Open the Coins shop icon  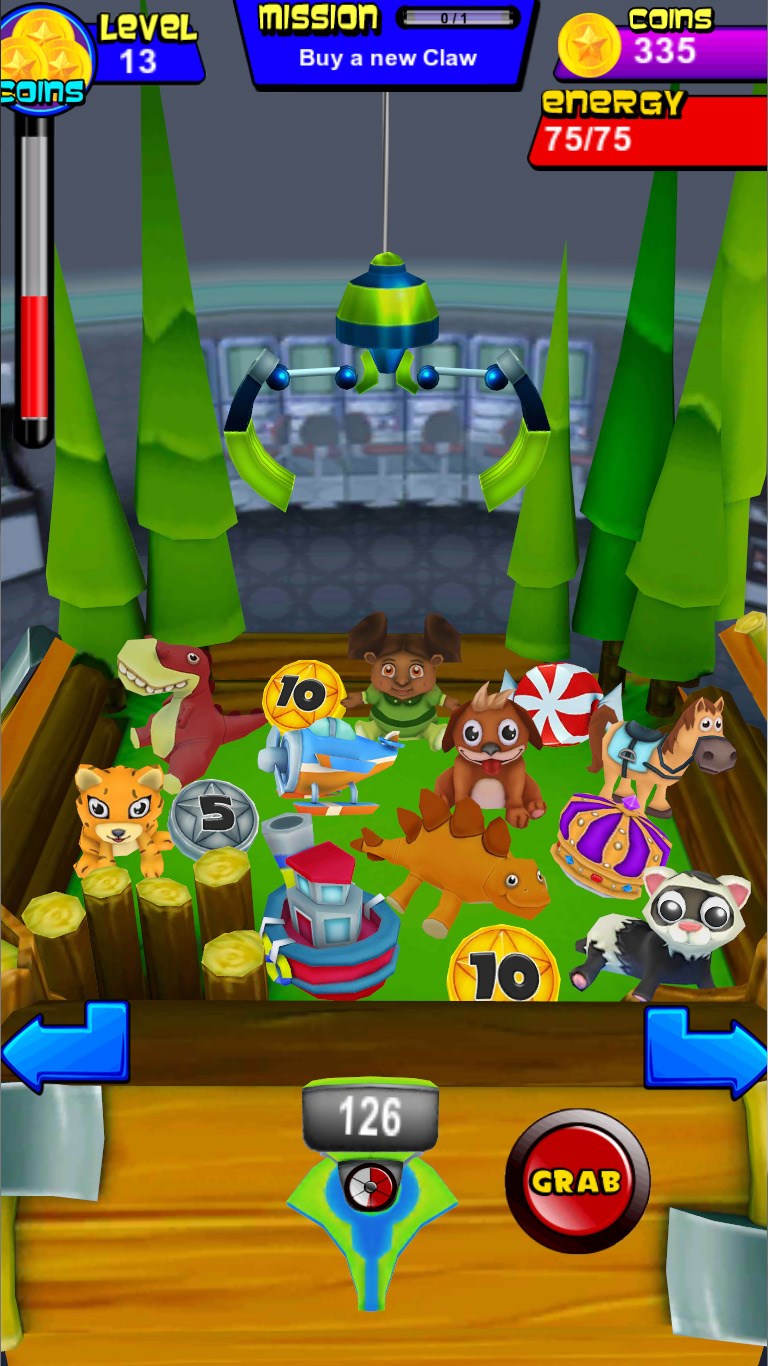[x=44, y=58]
